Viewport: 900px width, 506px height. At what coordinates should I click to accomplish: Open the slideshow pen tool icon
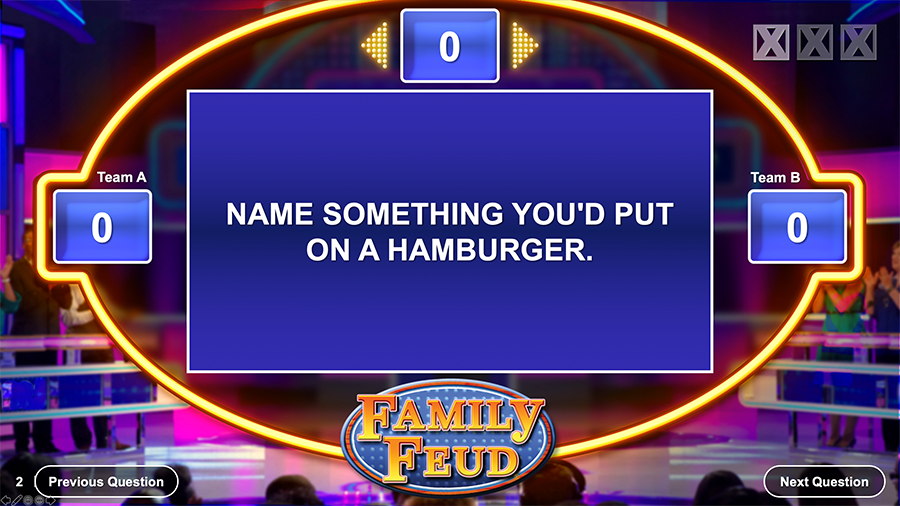click(x=17, y=500)
